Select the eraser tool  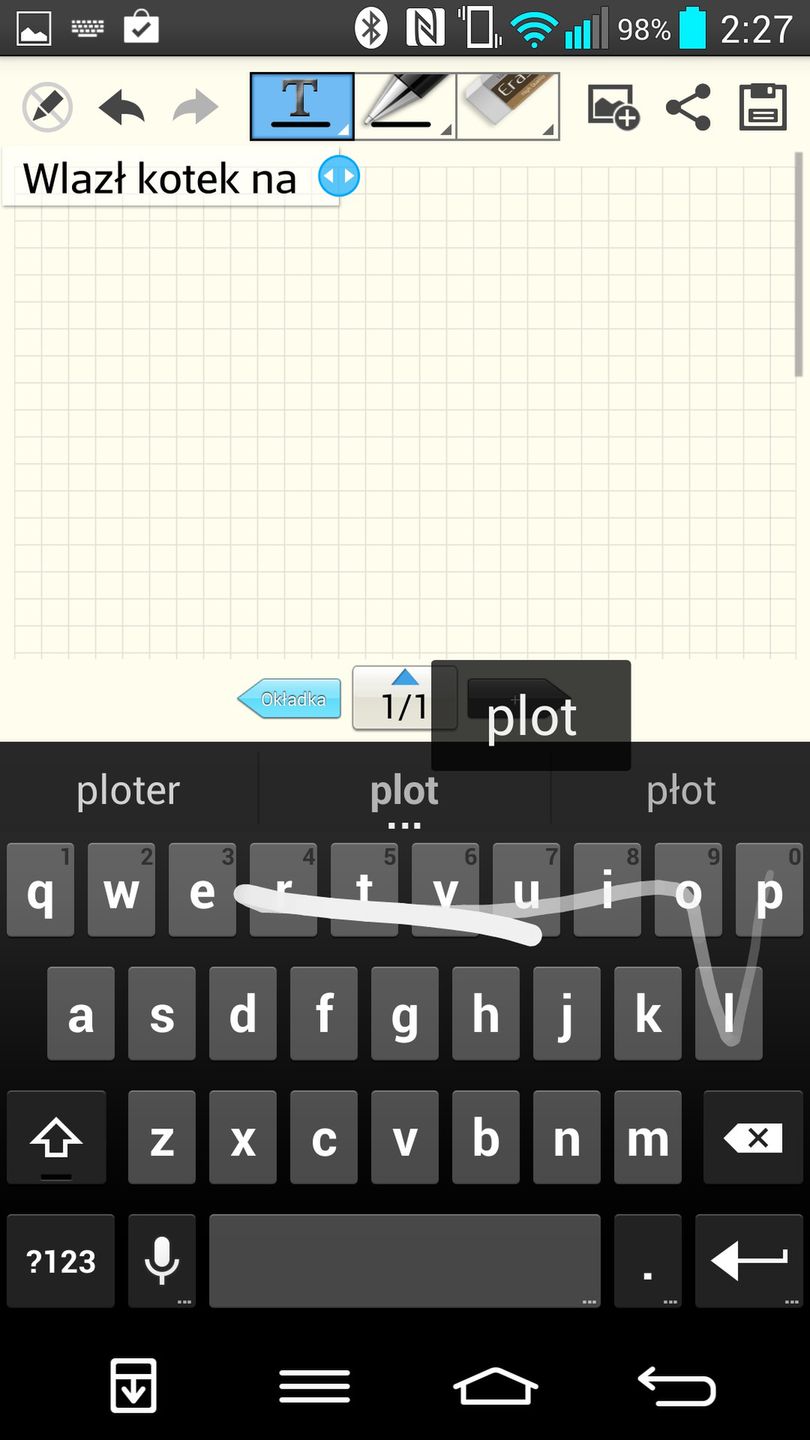coord(508,106)
